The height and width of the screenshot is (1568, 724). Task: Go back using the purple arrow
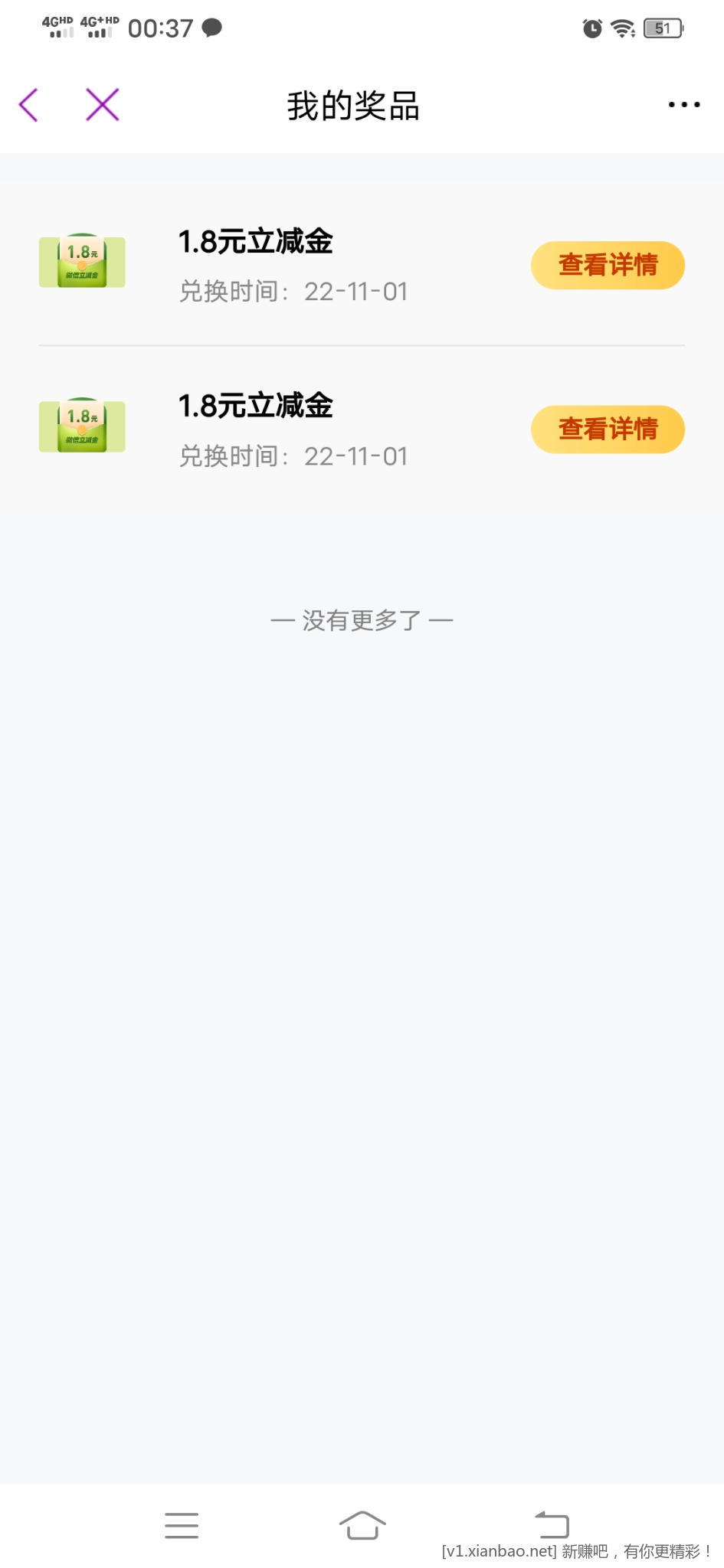[x=29, y=105]
